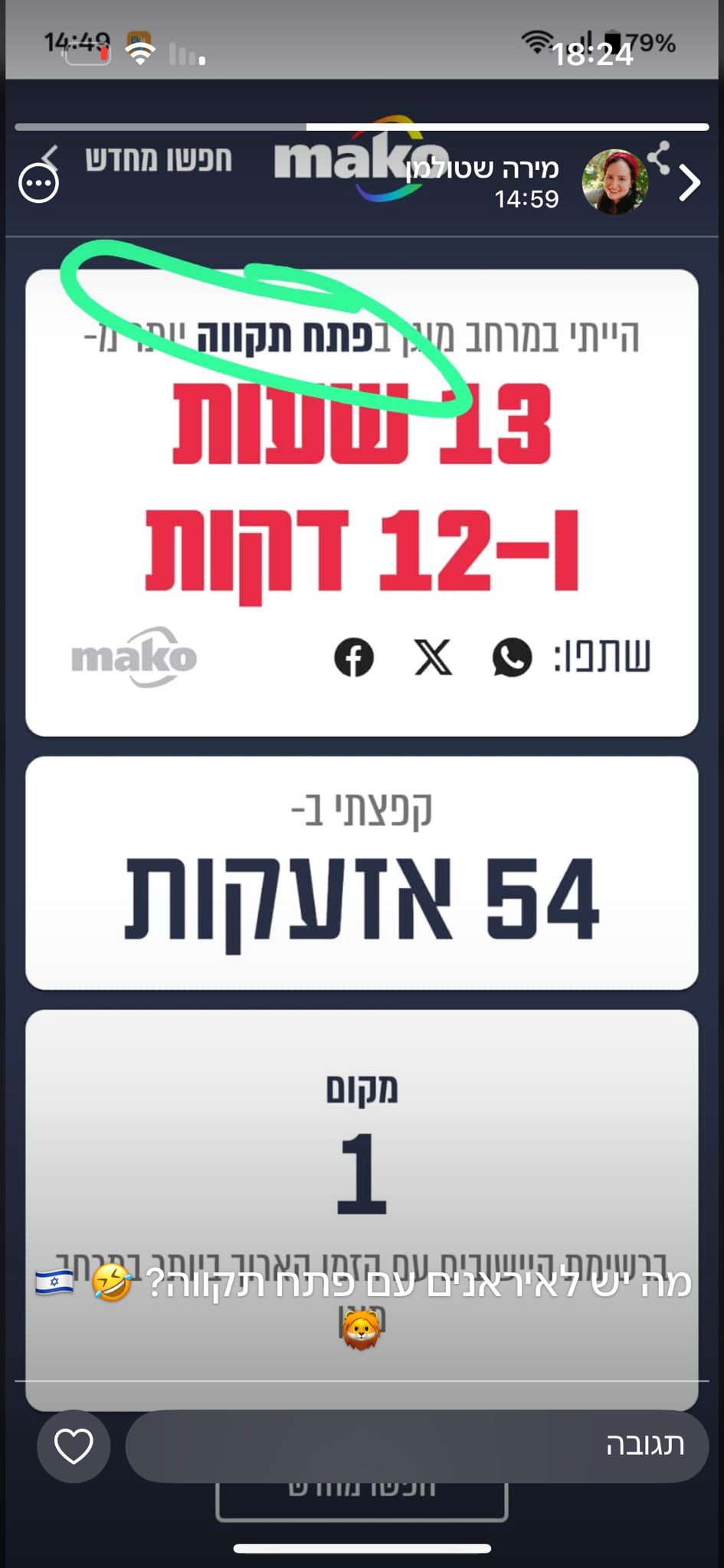The width and height of the screenshot is (724, 1568).
Task: Open מירה שטולמן's profile picture
Action: coord(614,182)
